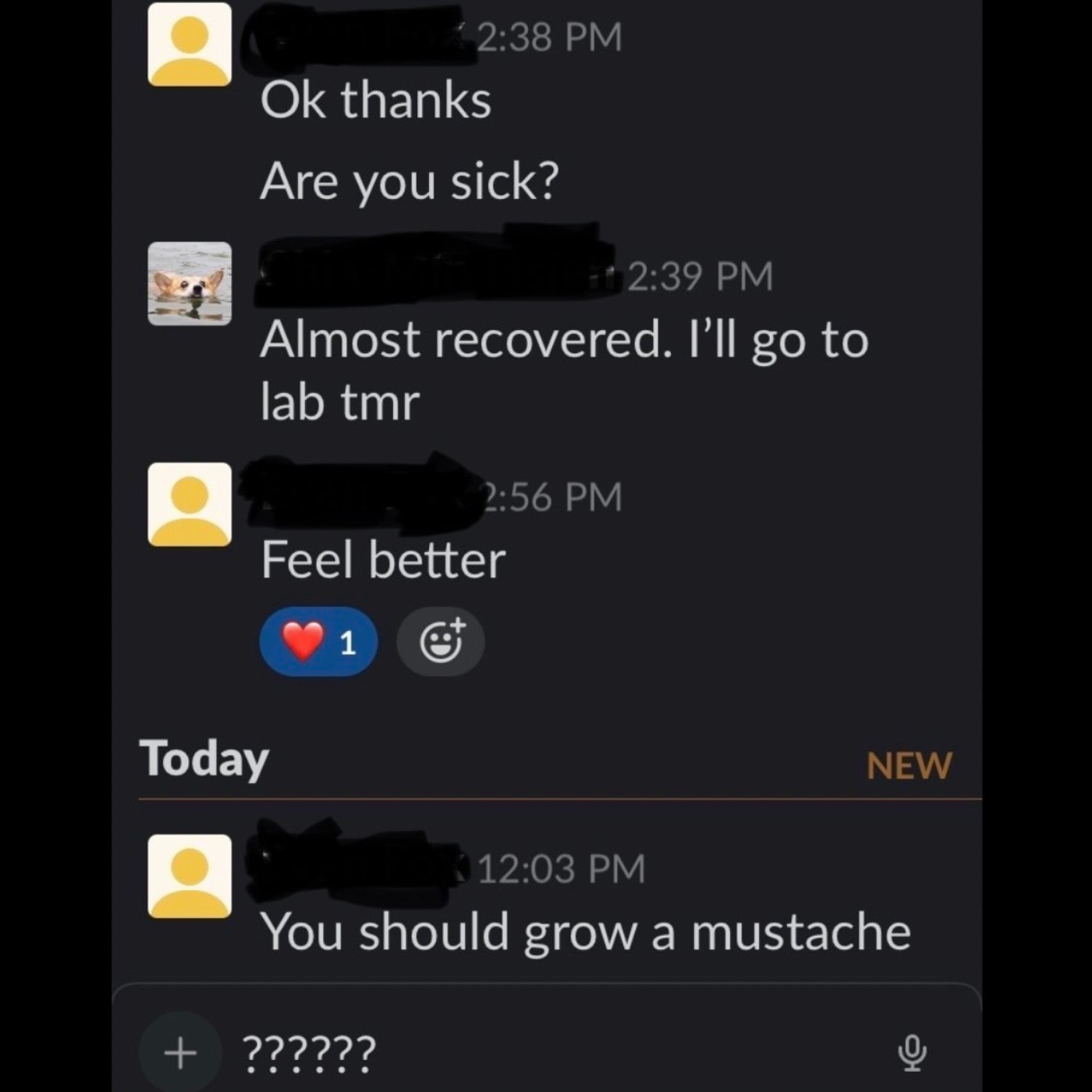Viewport: 1092px width, 1092px height.
Task: Tap the heart reaction under Feel better
Action: 318,642
